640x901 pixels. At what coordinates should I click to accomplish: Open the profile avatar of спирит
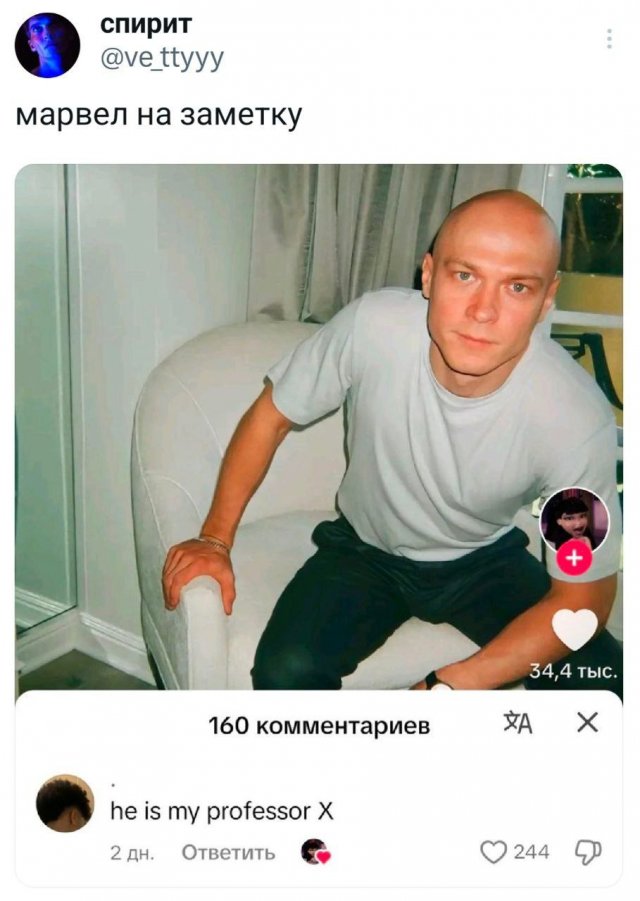(47, 45)
